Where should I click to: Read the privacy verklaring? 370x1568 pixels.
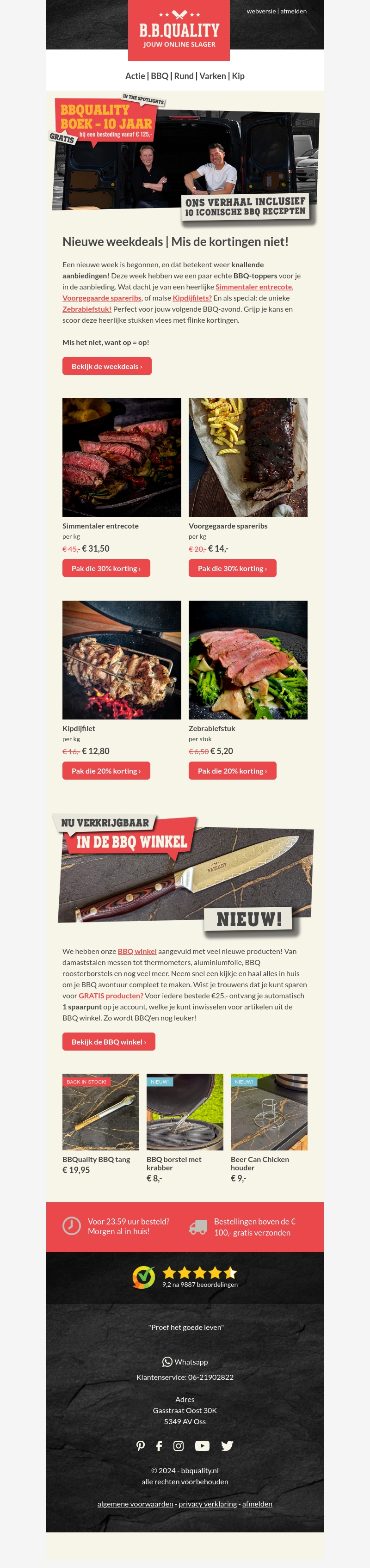208,1504
